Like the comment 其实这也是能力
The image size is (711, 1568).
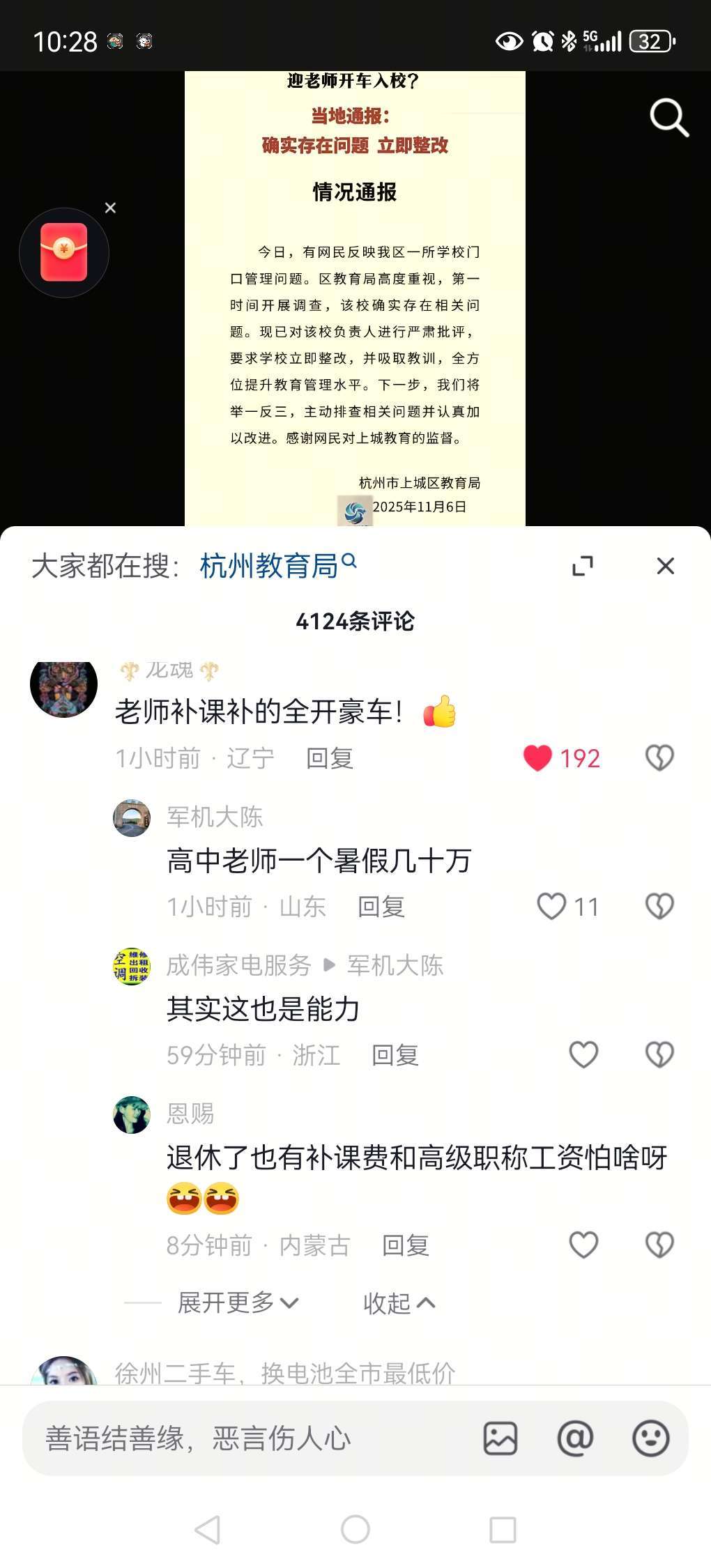click(583, 1055)
